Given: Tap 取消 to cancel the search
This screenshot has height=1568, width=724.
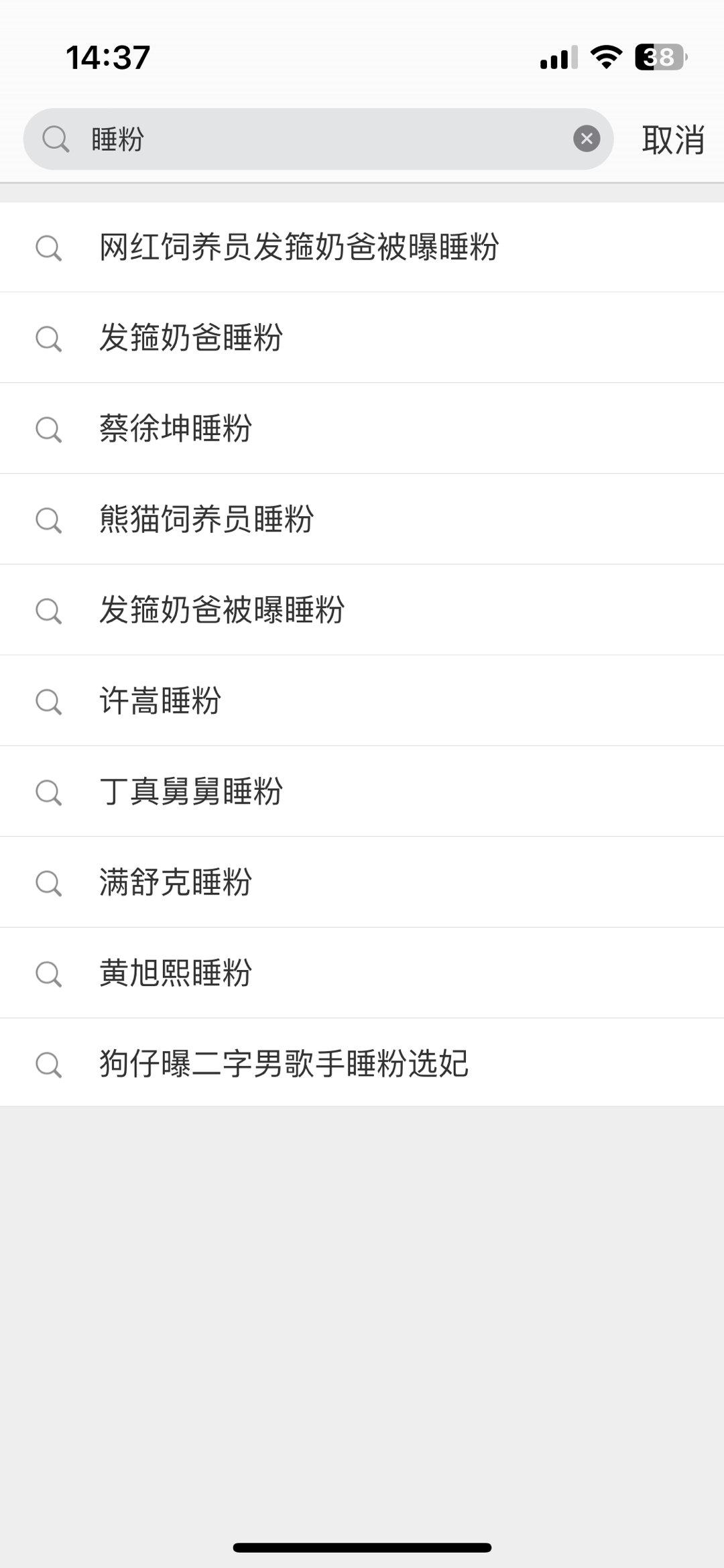Looking at the screenshot, I should (x=673, y=139).
